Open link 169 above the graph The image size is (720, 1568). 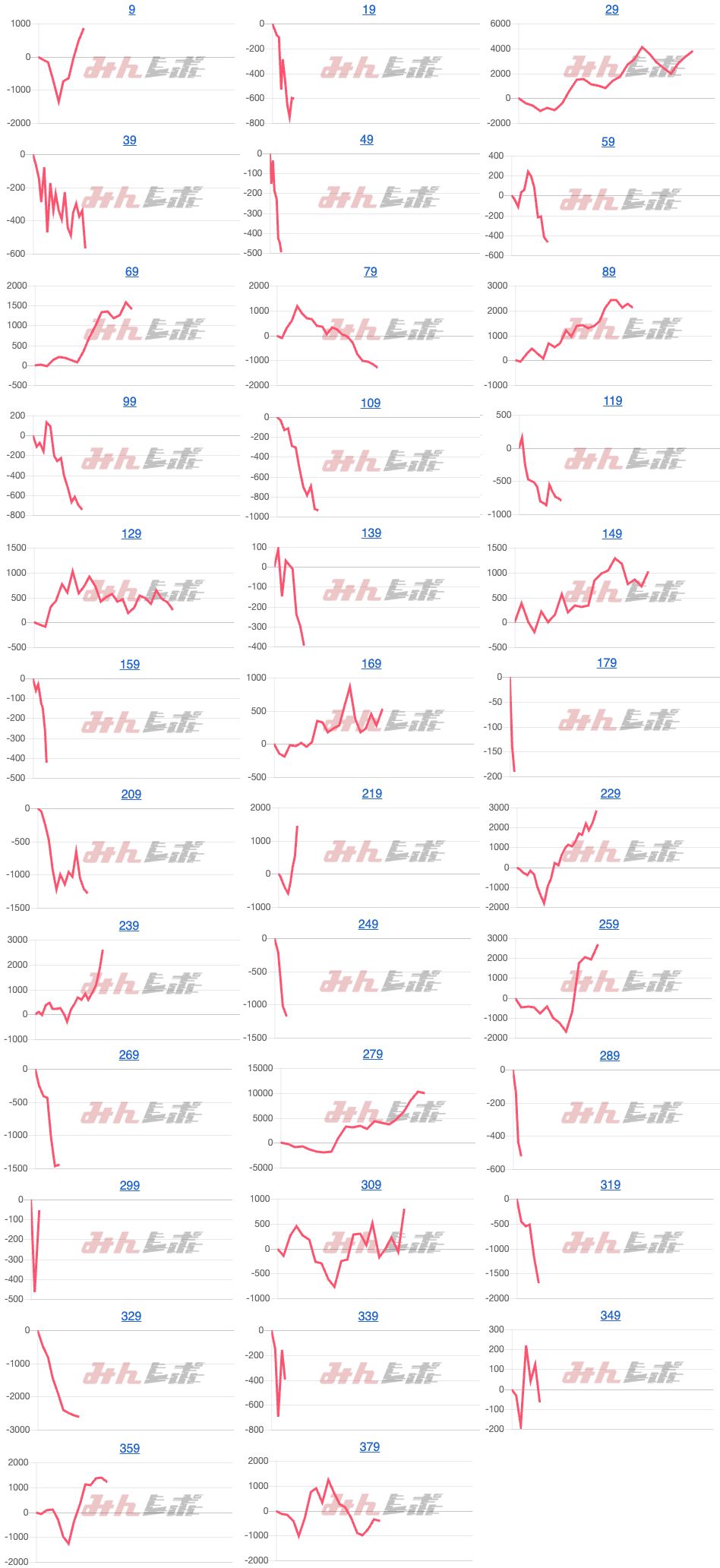[x=371, y=663]
